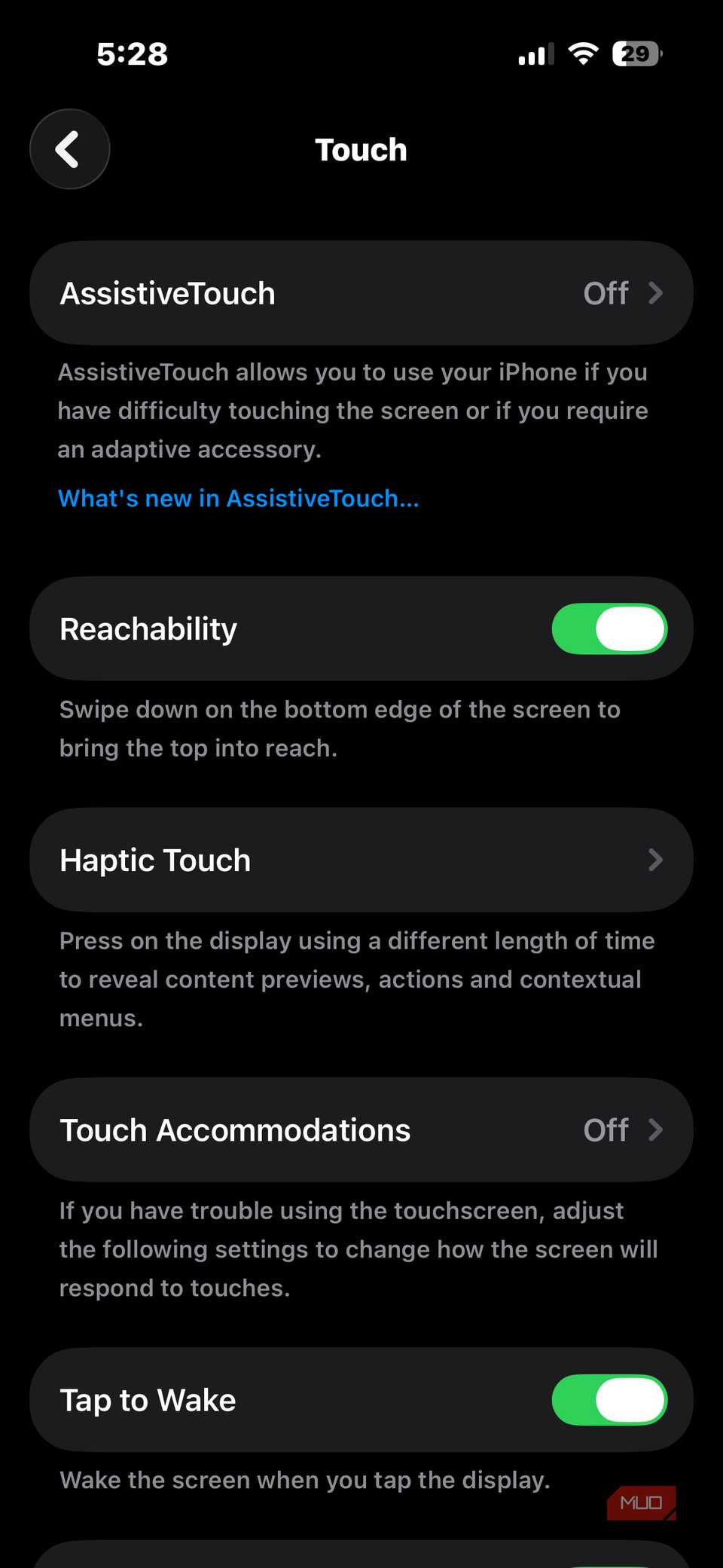Viewport: 723px width, 1568px height.
Task: Select the Touch title heading
Action: pyautogui.click(x=361, y=149)
